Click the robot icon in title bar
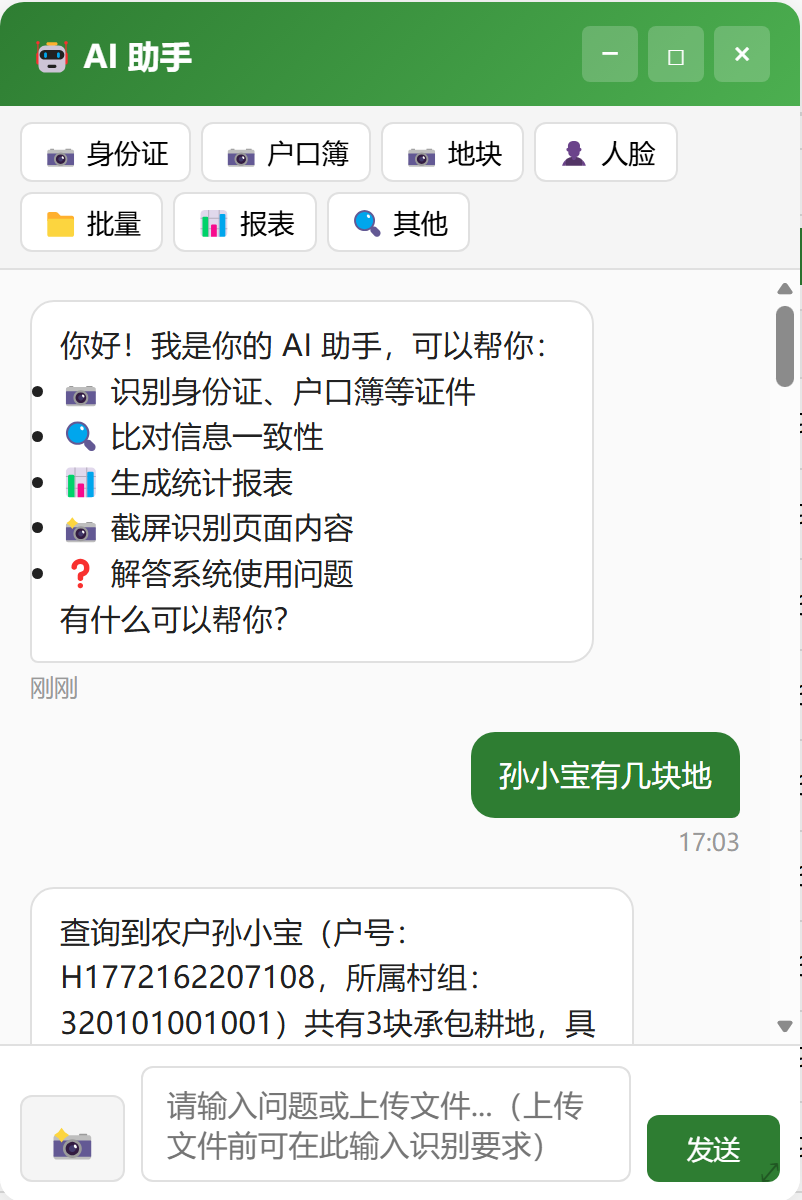 click(x=51, y=54)
